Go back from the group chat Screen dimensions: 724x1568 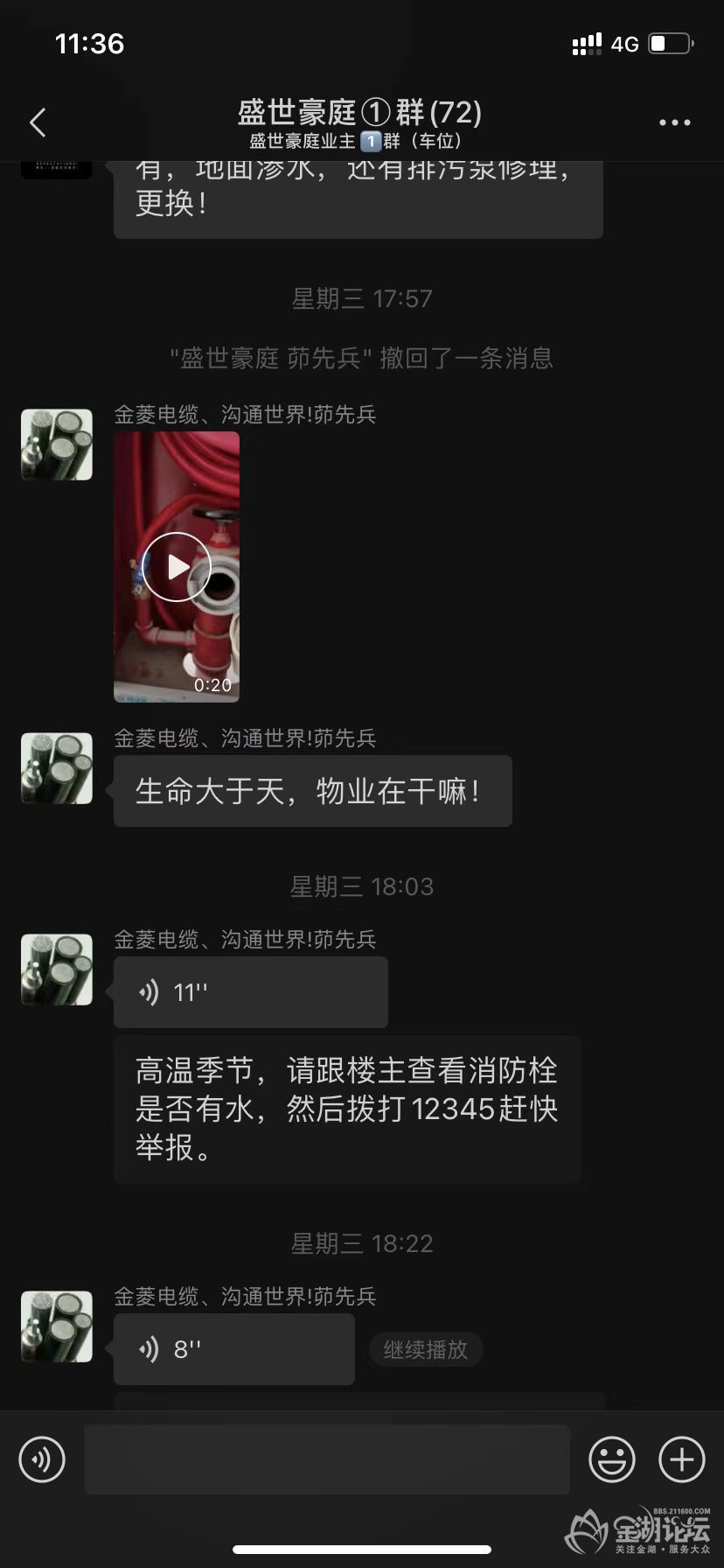(x=38, y=122)
